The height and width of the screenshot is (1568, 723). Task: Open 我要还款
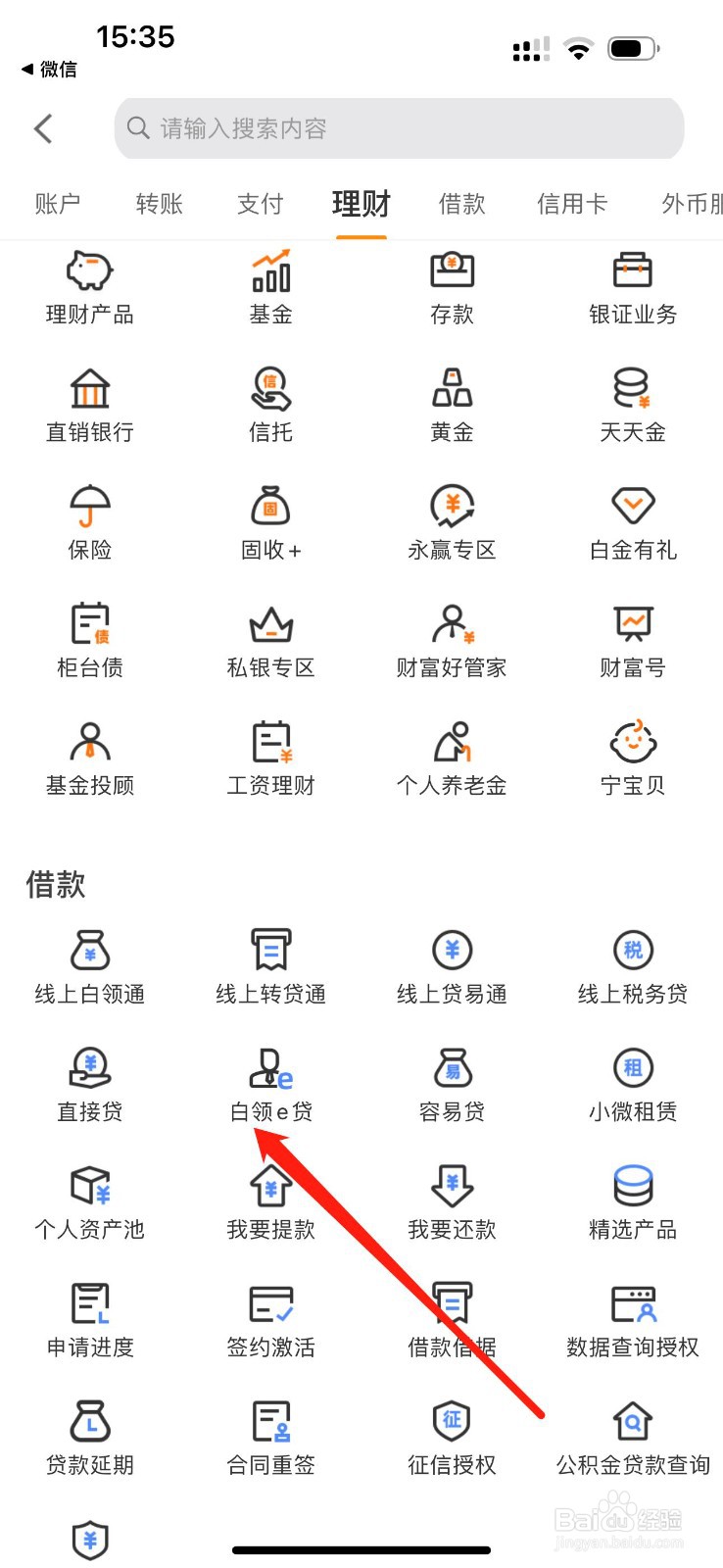pos(452,1201)
